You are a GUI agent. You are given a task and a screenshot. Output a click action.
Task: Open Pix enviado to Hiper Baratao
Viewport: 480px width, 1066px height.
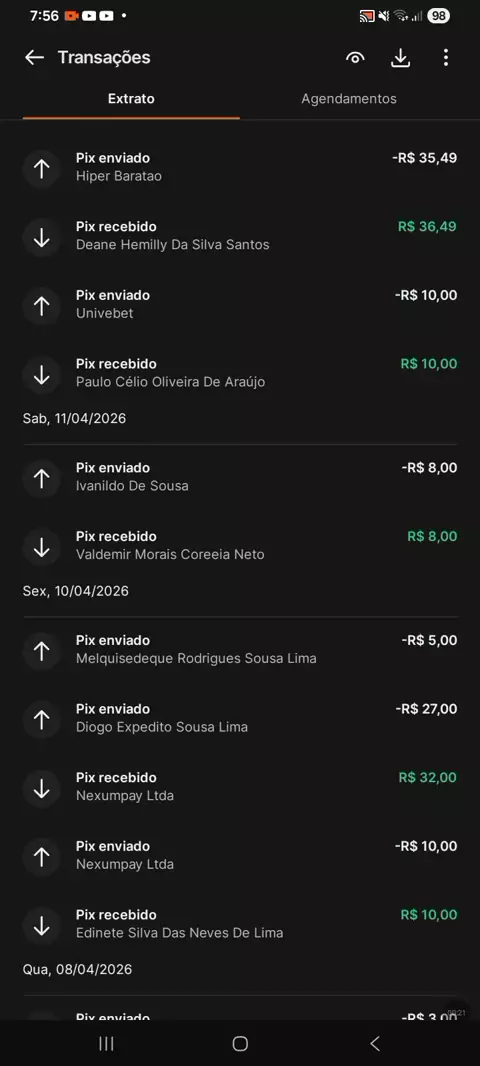[240, 167]
